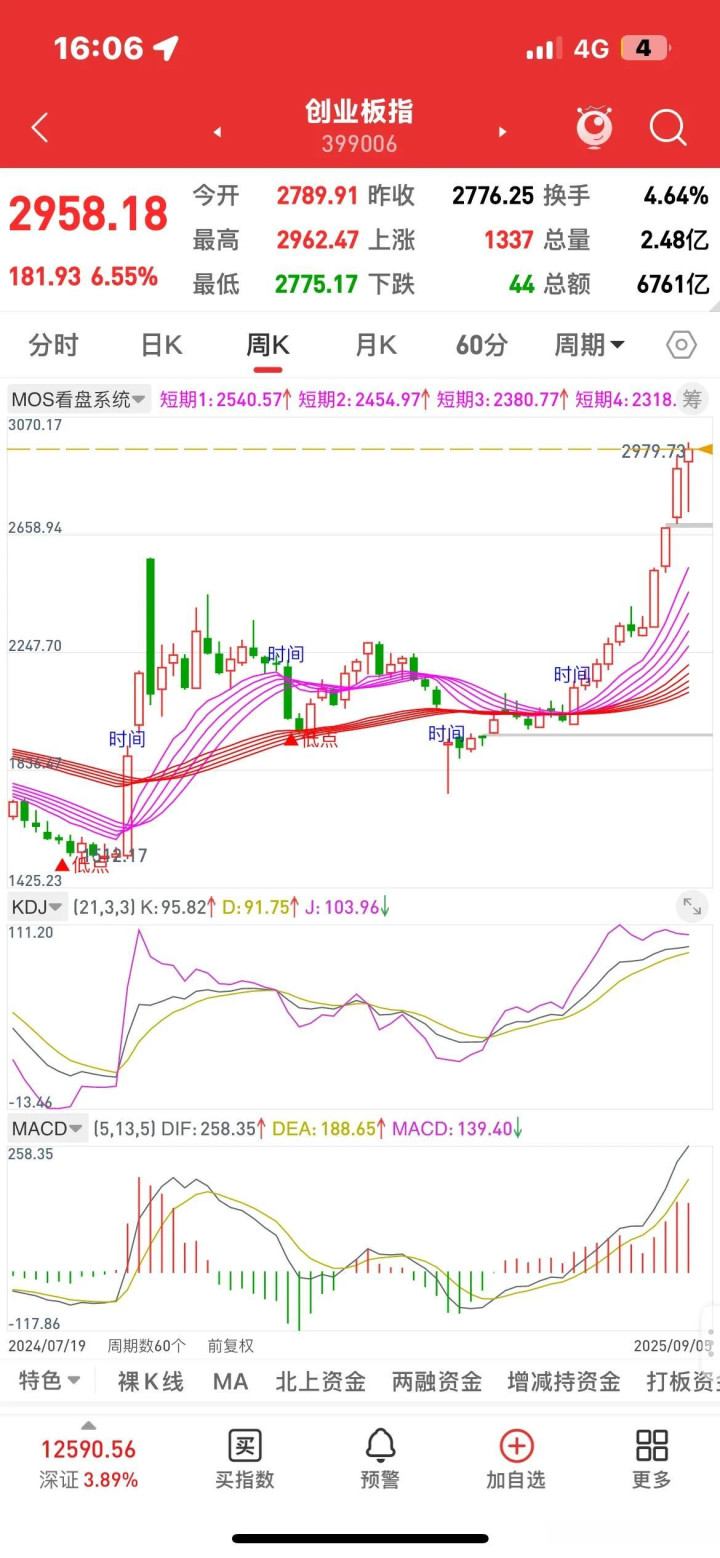Open chart settings hexagon icon

(x=681, y=345)
